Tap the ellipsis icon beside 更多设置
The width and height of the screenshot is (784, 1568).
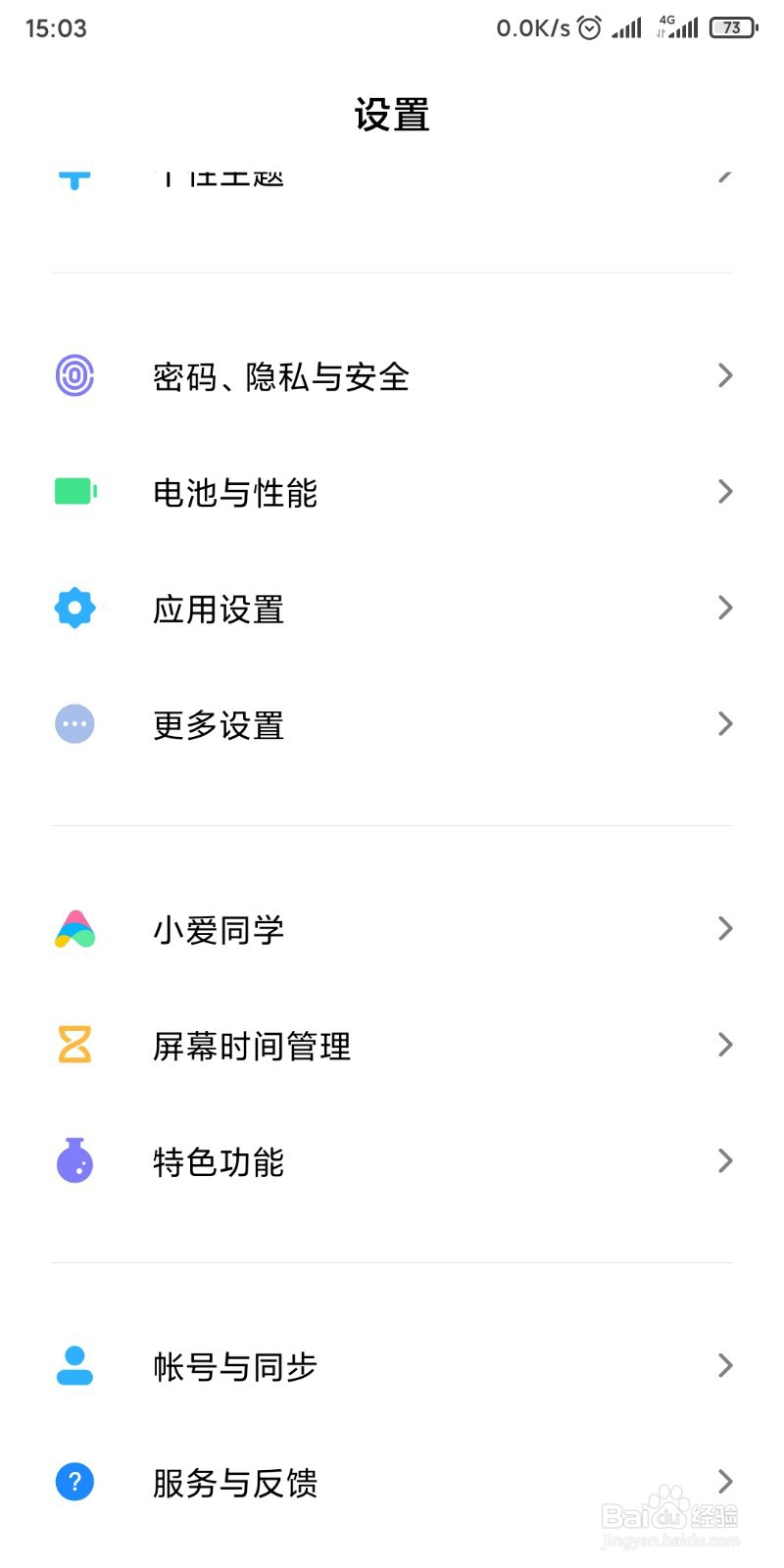73,723
